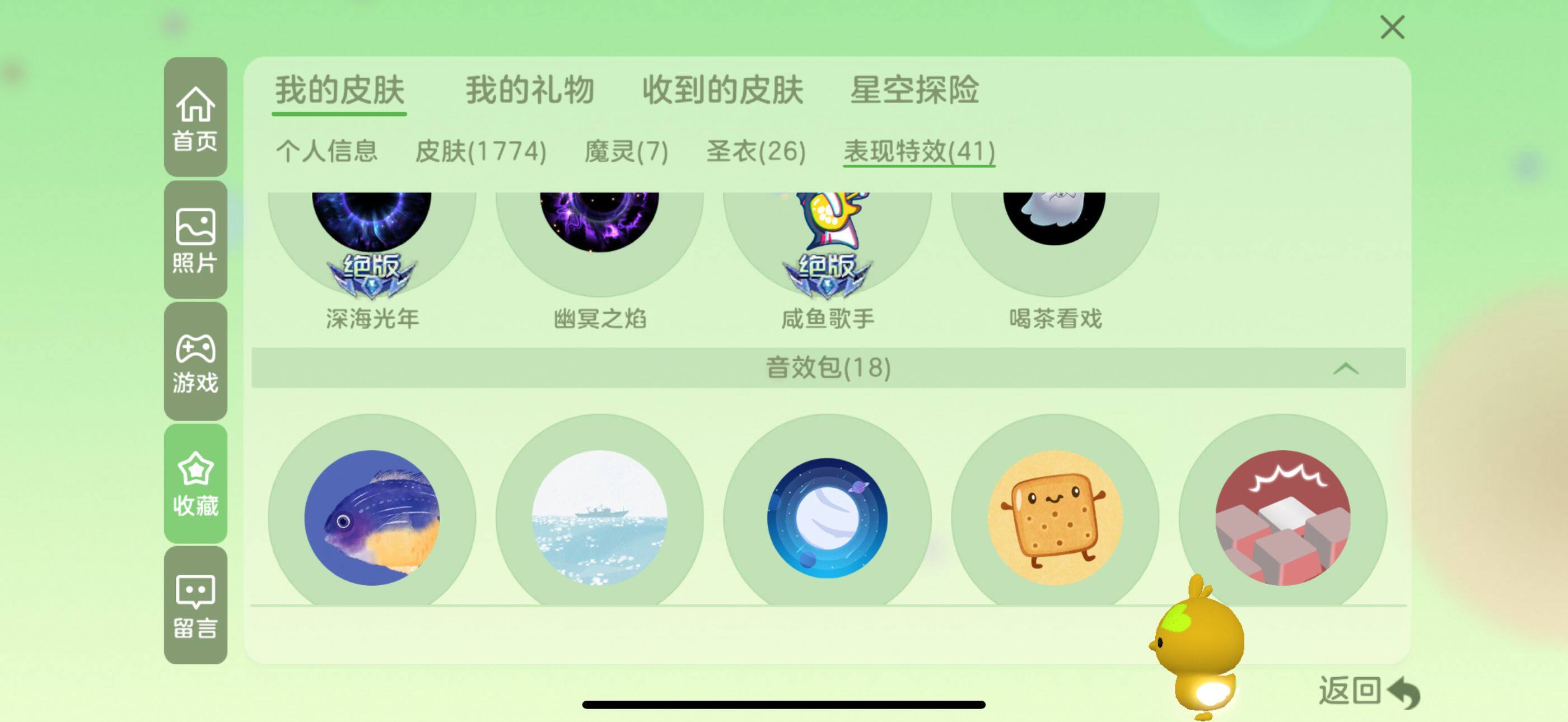The image size is (1568, 722).
Task: Collapse the 音效包(18) section
Action: click(x=1345, y=369)
